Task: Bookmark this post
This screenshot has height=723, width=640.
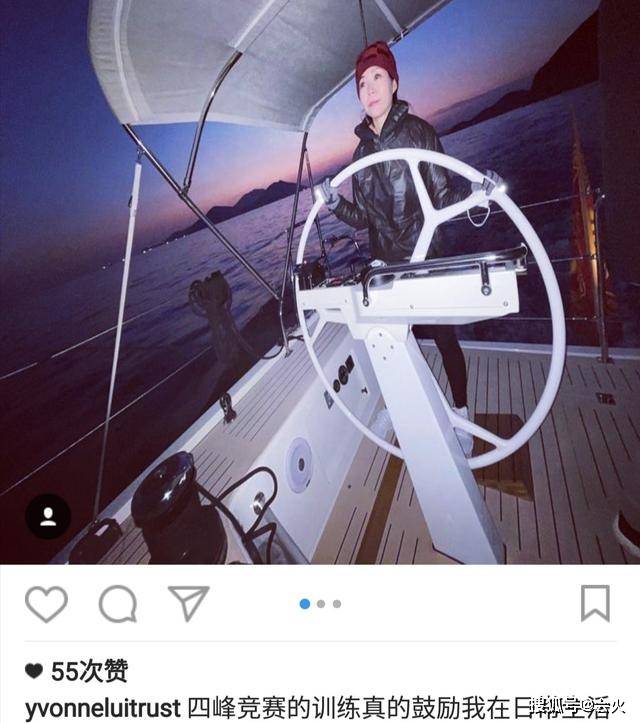Action: click(595, 603)
